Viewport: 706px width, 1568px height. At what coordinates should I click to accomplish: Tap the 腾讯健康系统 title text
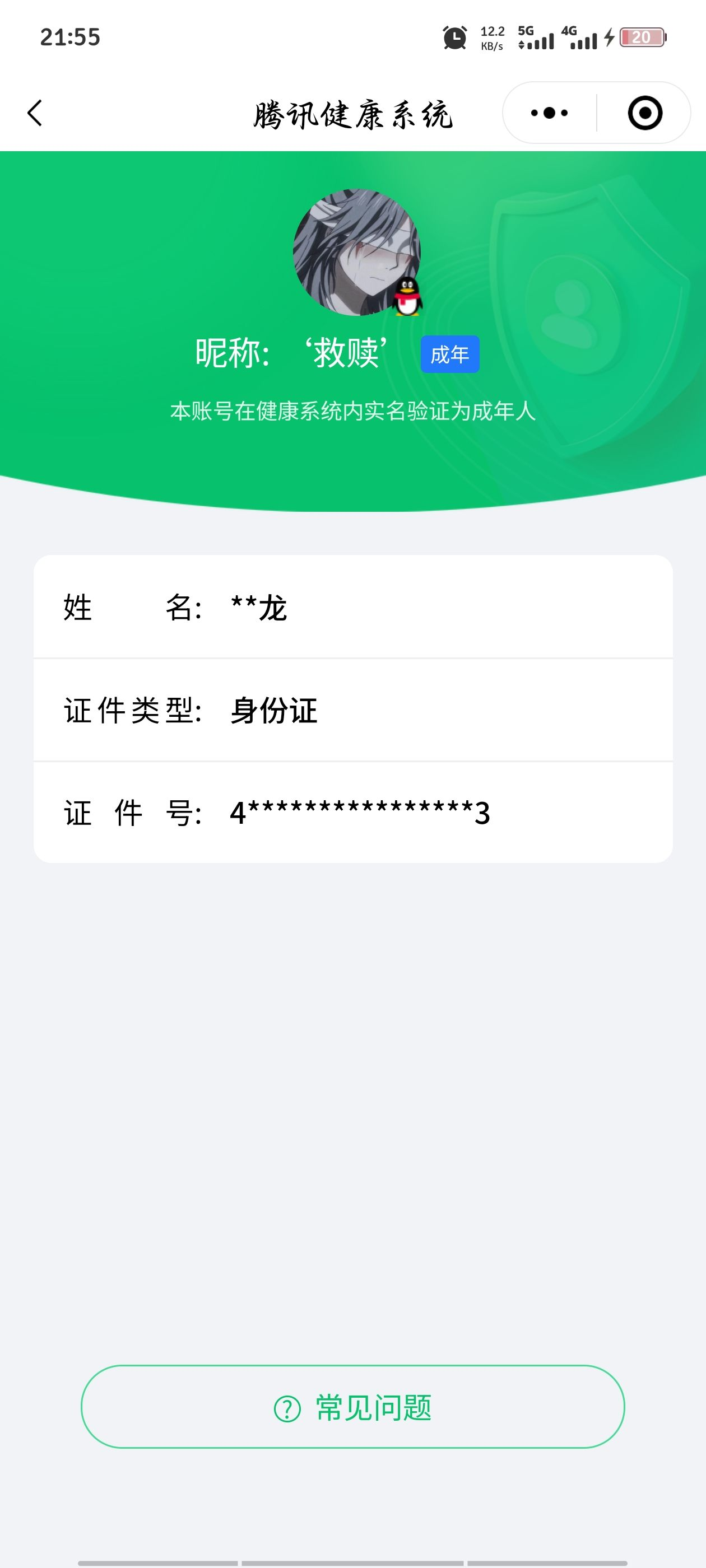click(x=352, y=113)
